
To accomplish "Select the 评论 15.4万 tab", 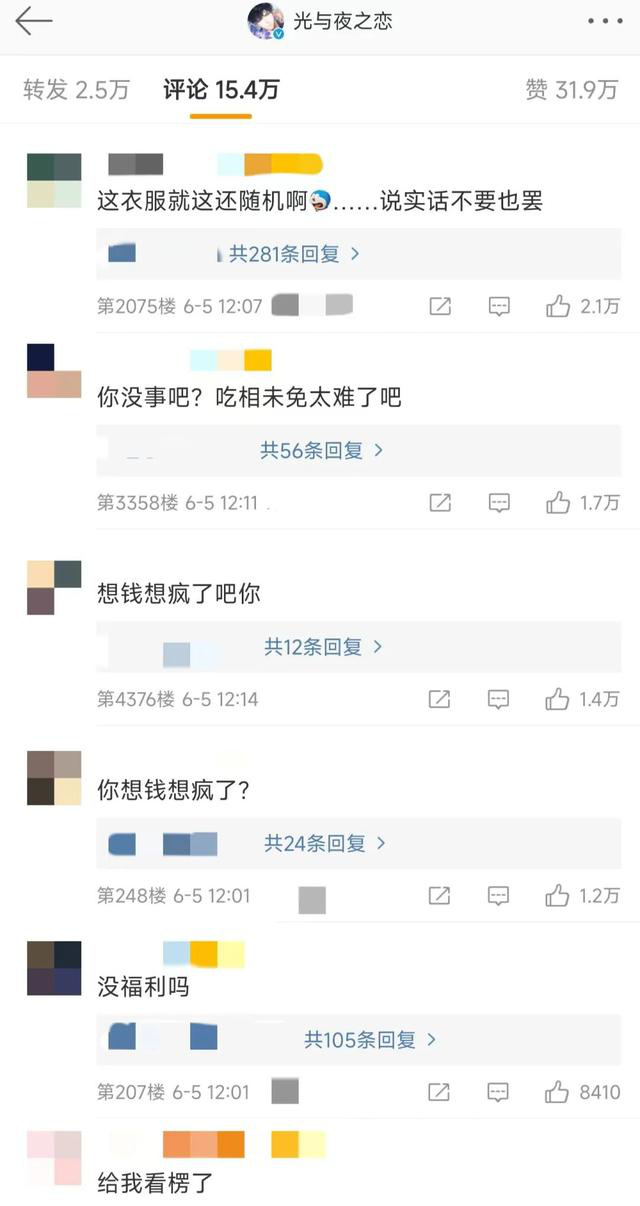I will coord(221,90).
